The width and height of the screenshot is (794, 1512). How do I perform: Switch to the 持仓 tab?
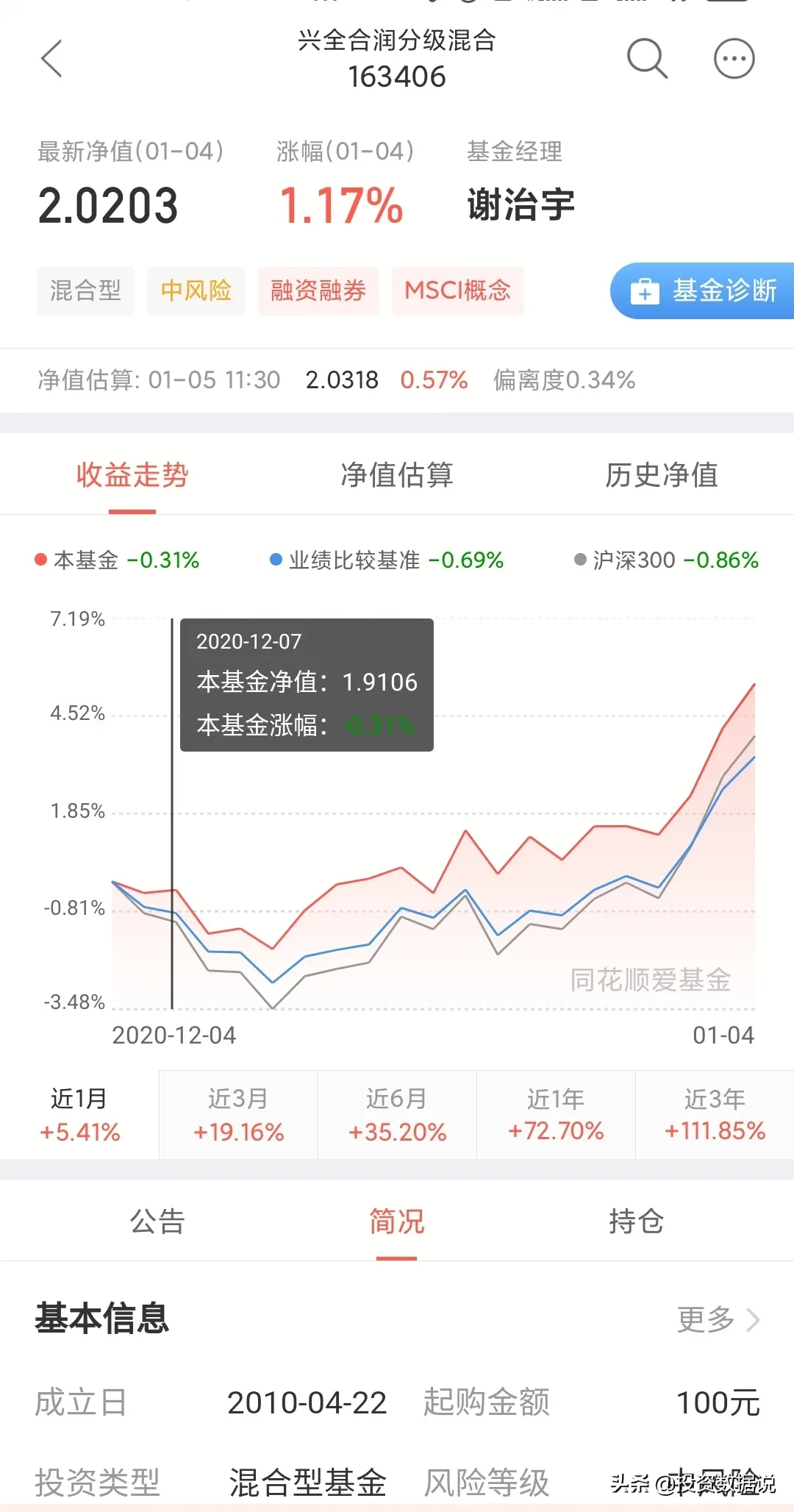[636, 1222]
